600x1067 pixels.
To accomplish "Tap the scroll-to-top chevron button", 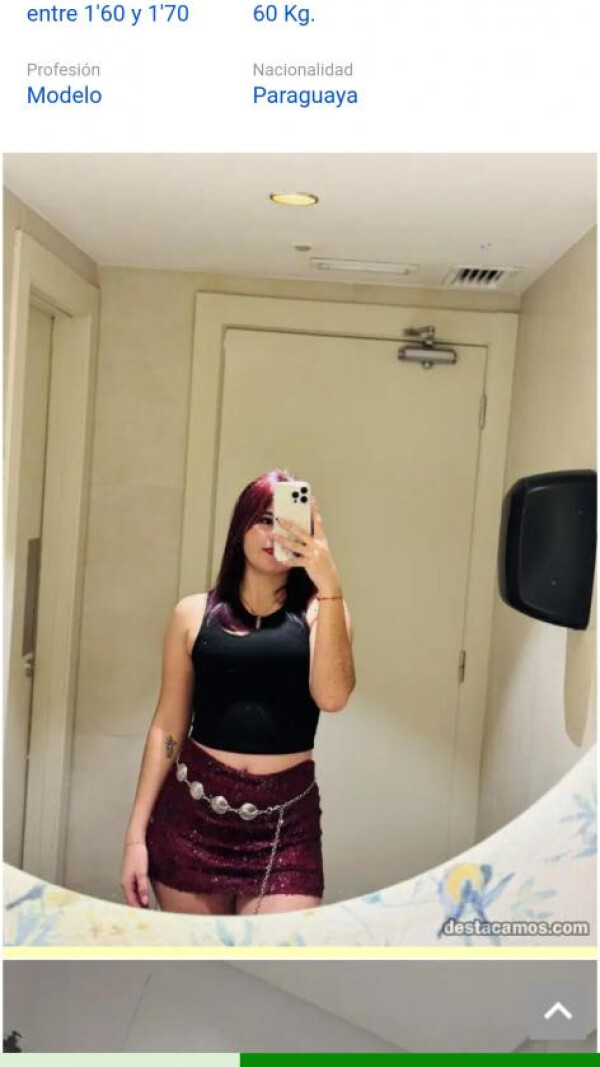I will point(558,1010).
